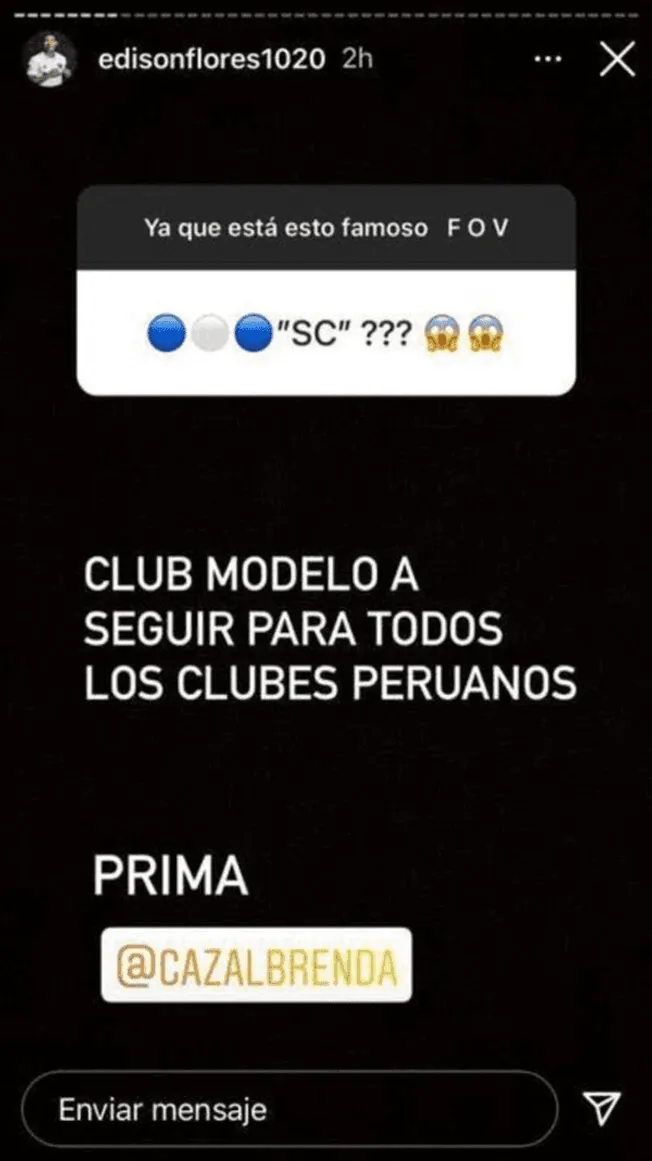Close the story viewer

coord(616,60)
